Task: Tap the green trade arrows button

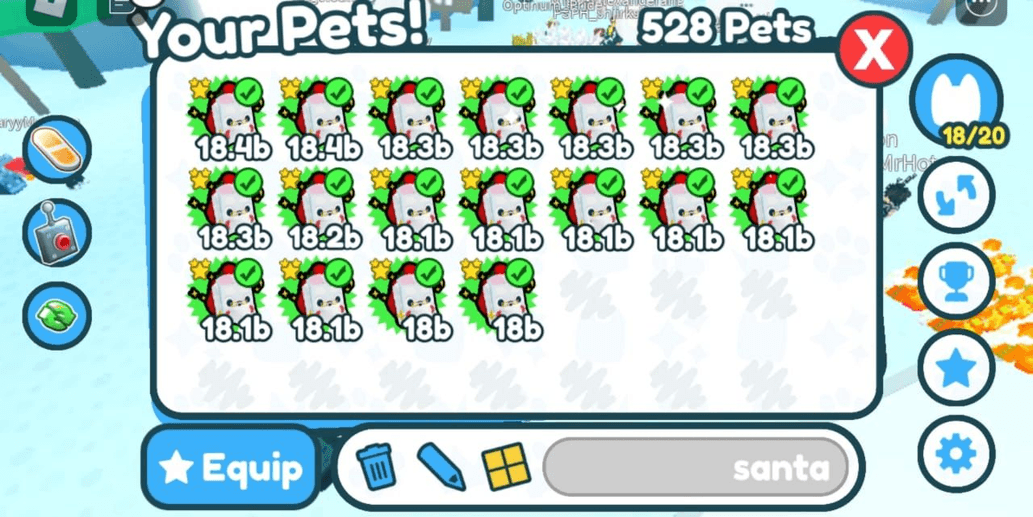Action: point(57,315)
